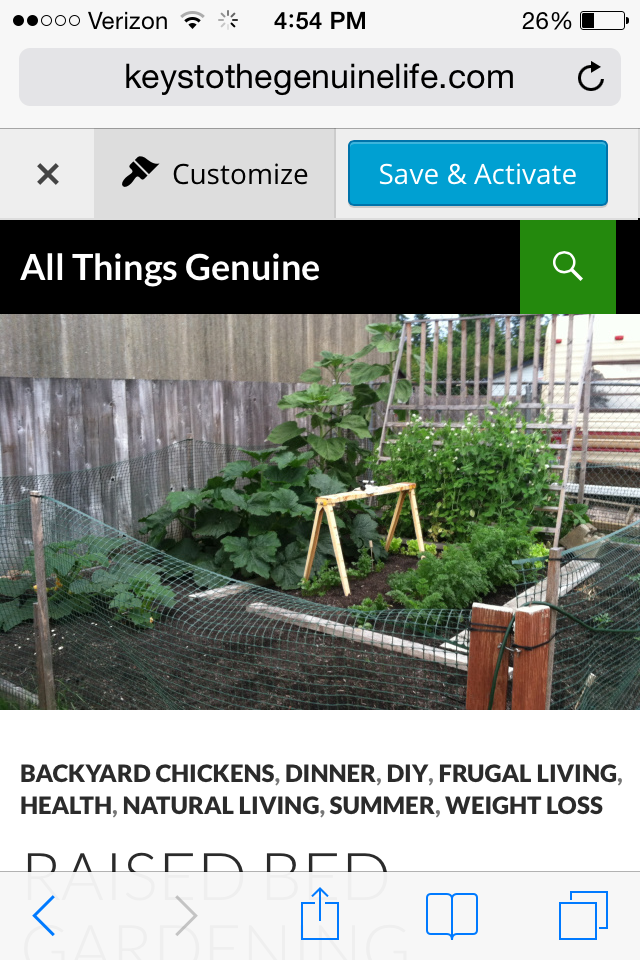640x960 pixels.
Task: Open the DIY category
Action: coord(407,773)
